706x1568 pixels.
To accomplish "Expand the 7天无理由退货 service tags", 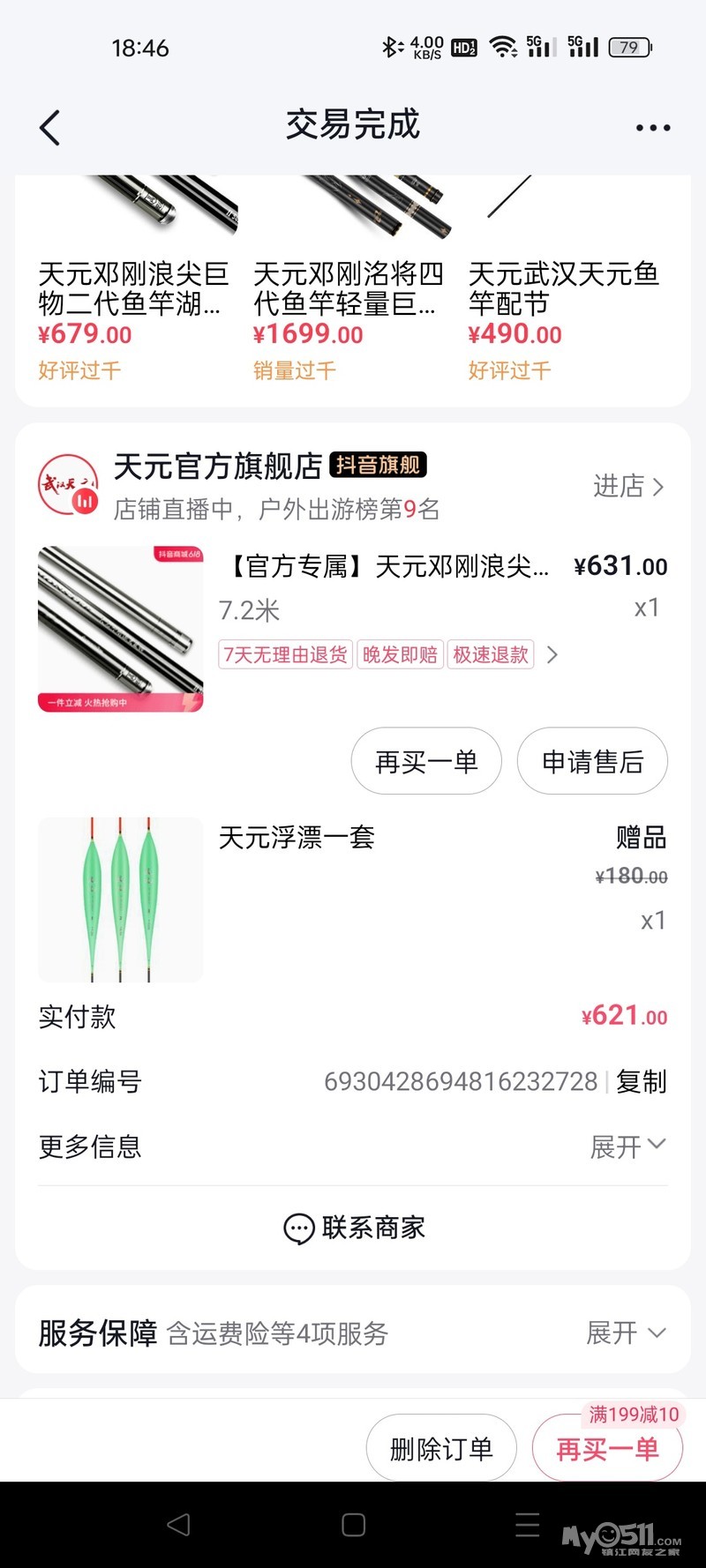I will click(x=552, y=654).
